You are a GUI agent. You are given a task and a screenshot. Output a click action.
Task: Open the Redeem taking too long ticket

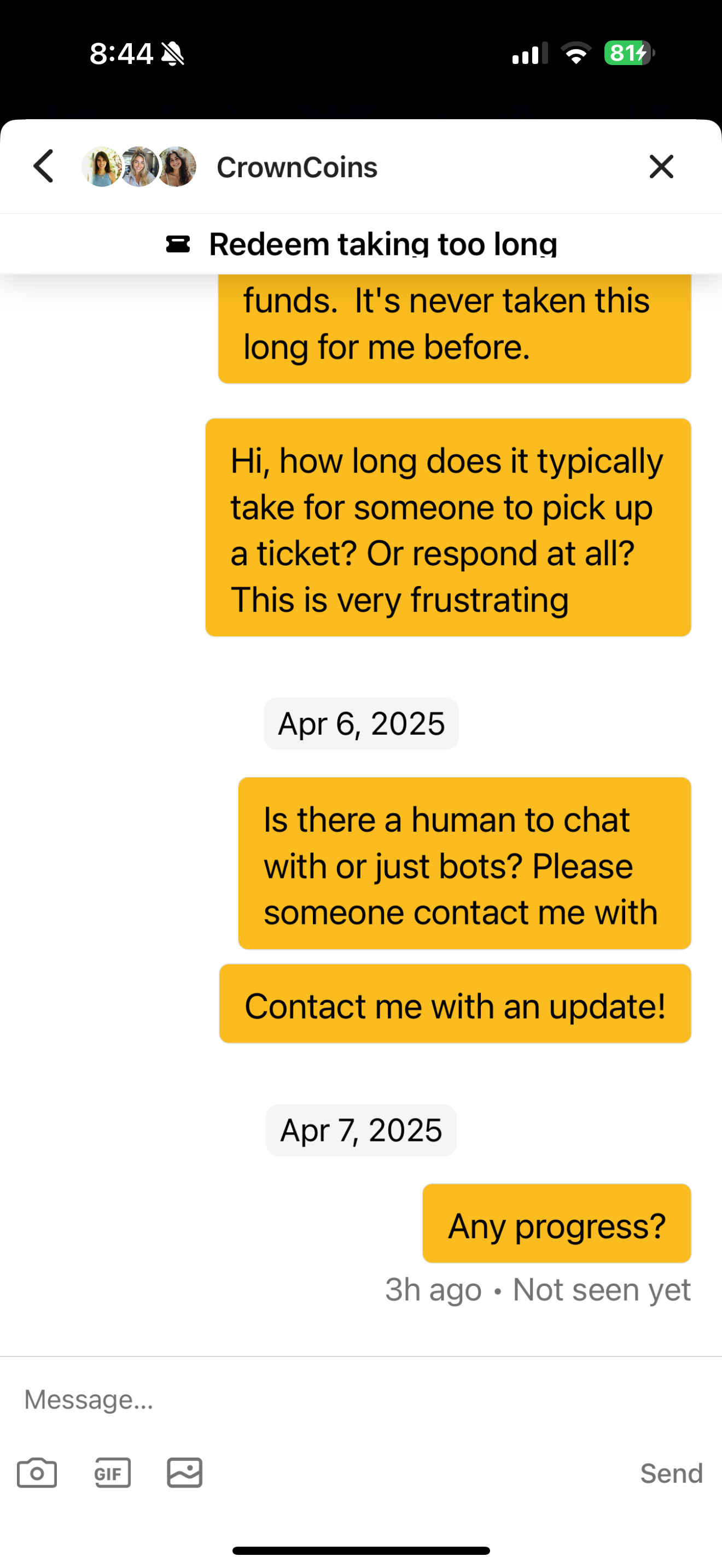(361, 244)
